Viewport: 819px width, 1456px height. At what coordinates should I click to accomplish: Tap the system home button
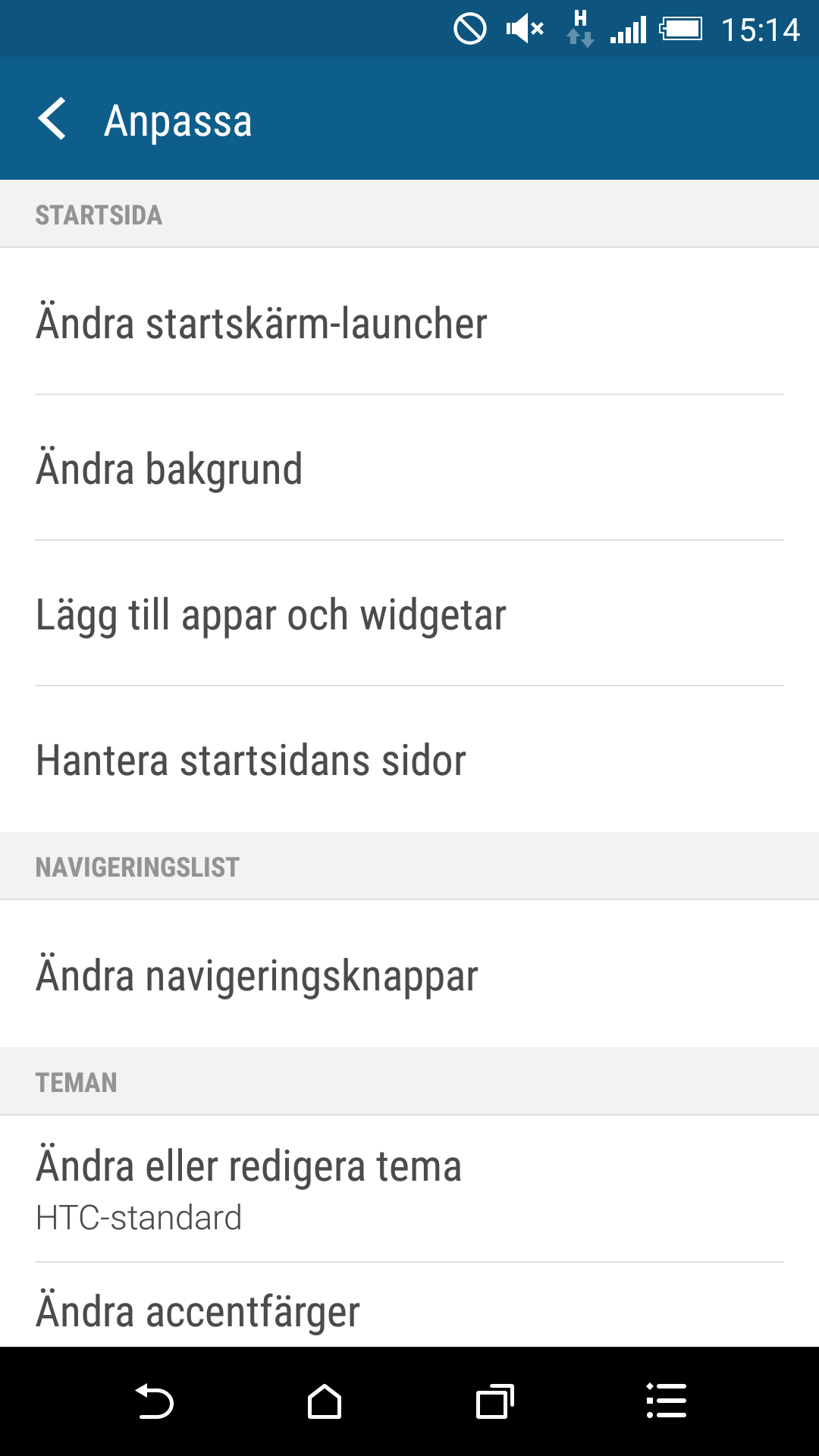pos(325,1401)
